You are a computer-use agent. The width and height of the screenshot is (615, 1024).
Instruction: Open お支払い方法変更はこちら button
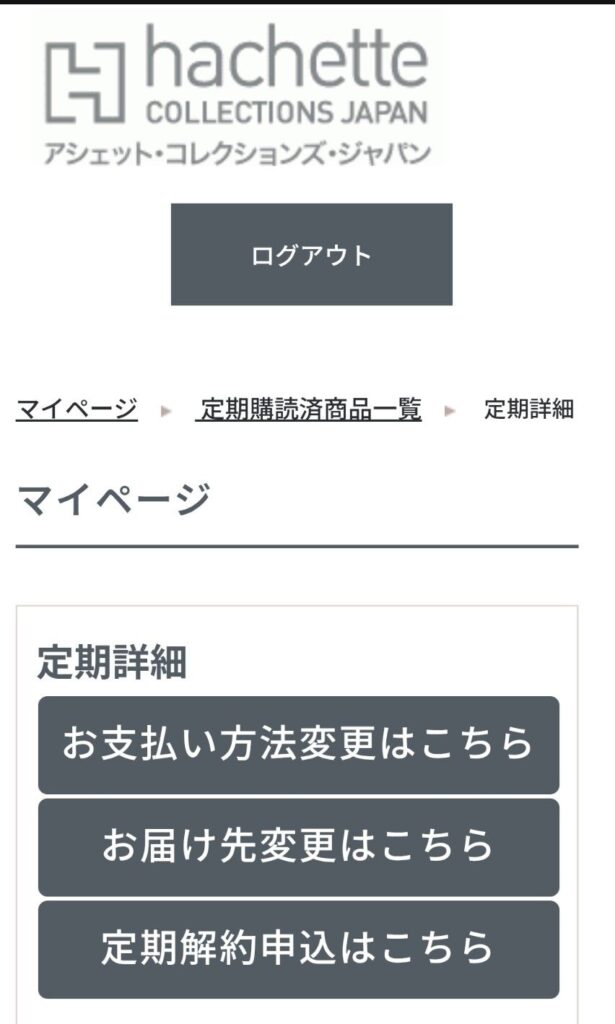point(298,744)
